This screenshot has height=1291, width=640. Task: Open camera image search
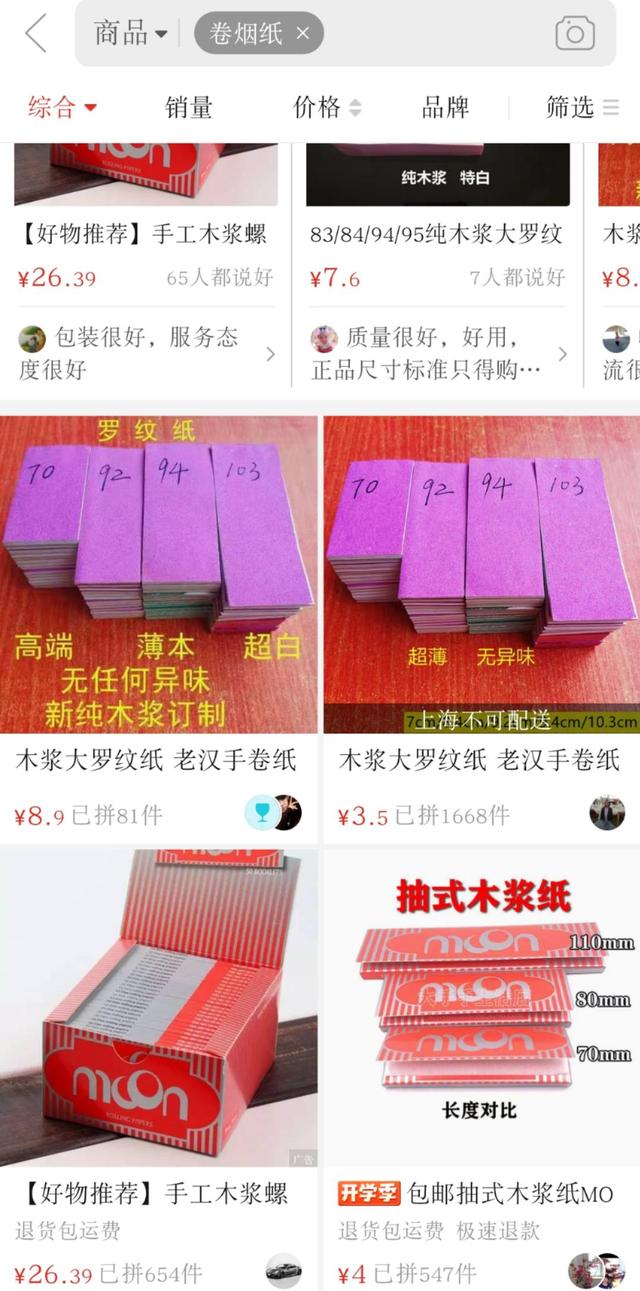[x=575, y=33]
